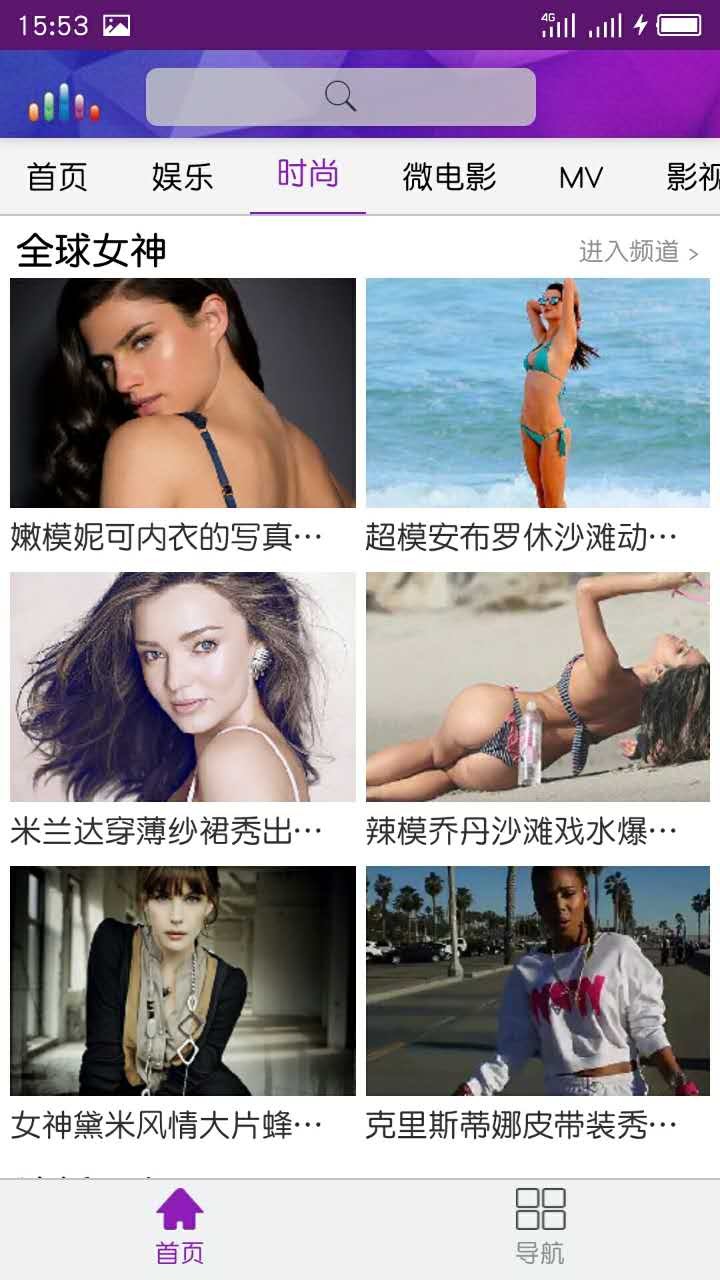This screenshot has height=1280, width=720.
Task: Tap the search box in the header
Action: coord(340,97)
